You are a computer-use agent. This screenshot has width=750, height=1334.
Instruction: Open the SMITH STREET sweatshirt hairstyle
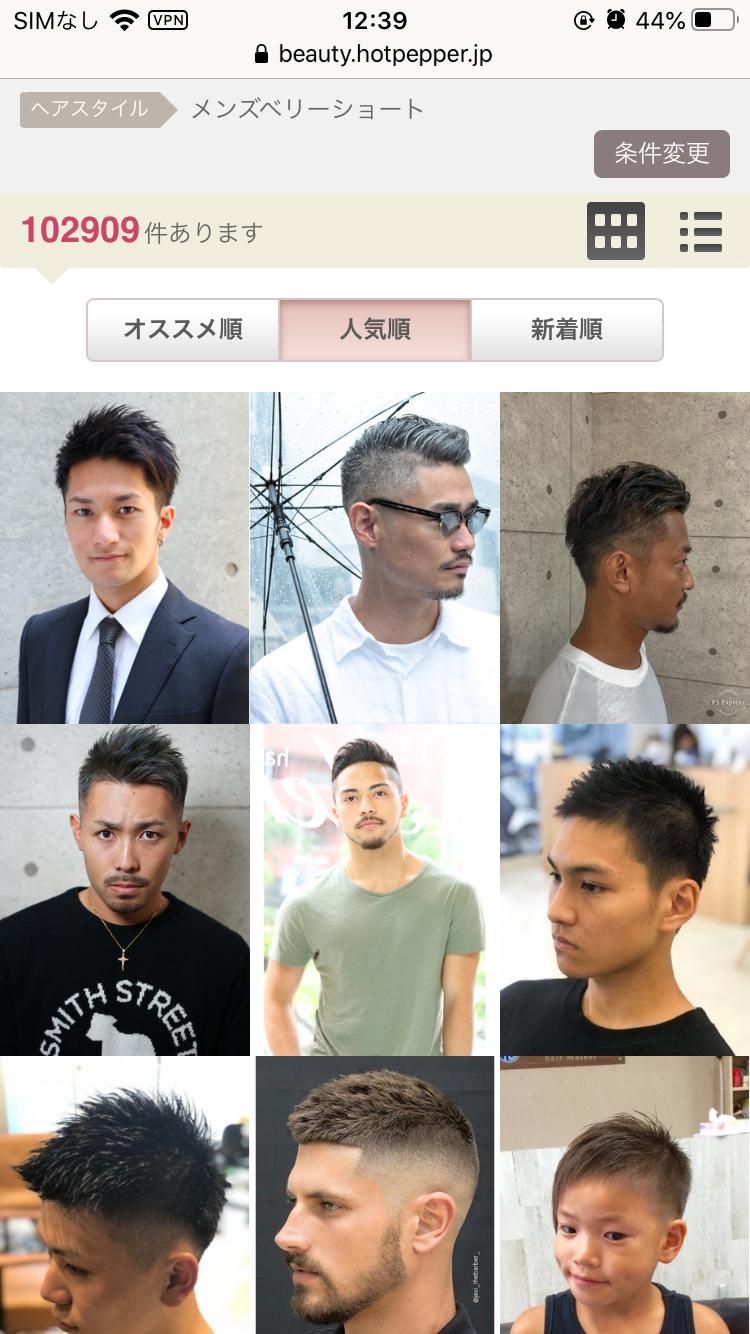coord(124,890)
